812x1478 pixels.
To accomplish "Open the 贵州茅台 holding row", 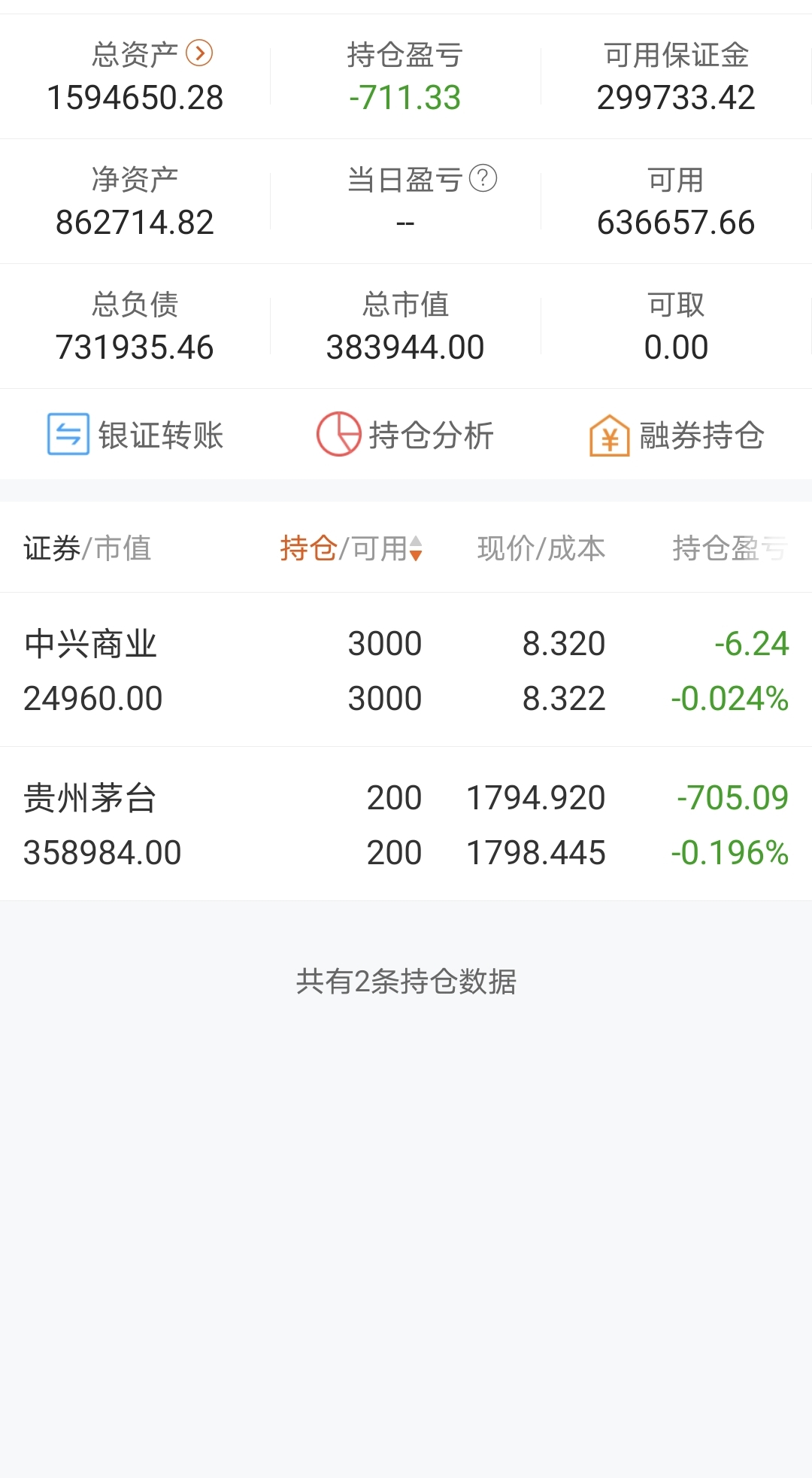I will (x=406, y=824).
